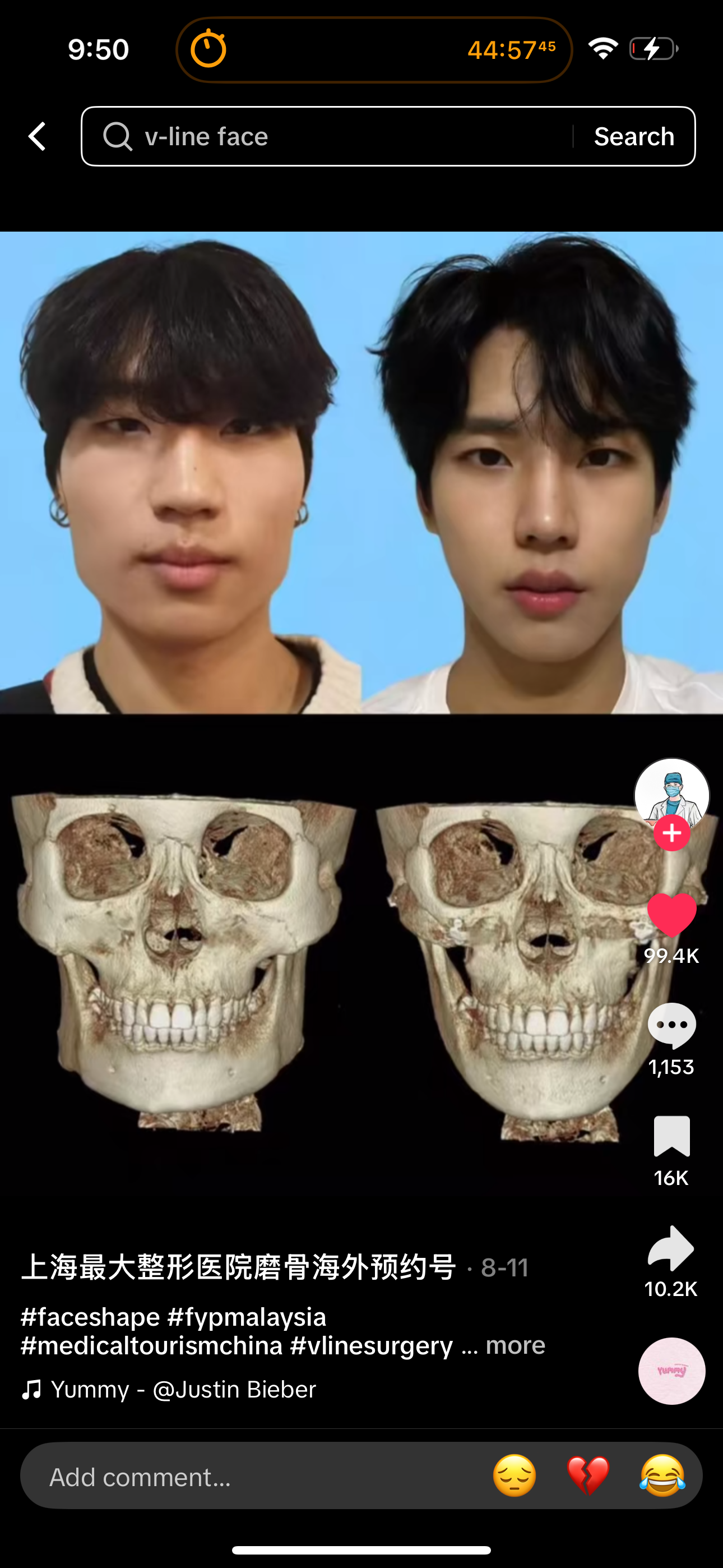The image size is (723, 1568).
Task: Send the pensive face emoji
Action: click(515, 1475)
